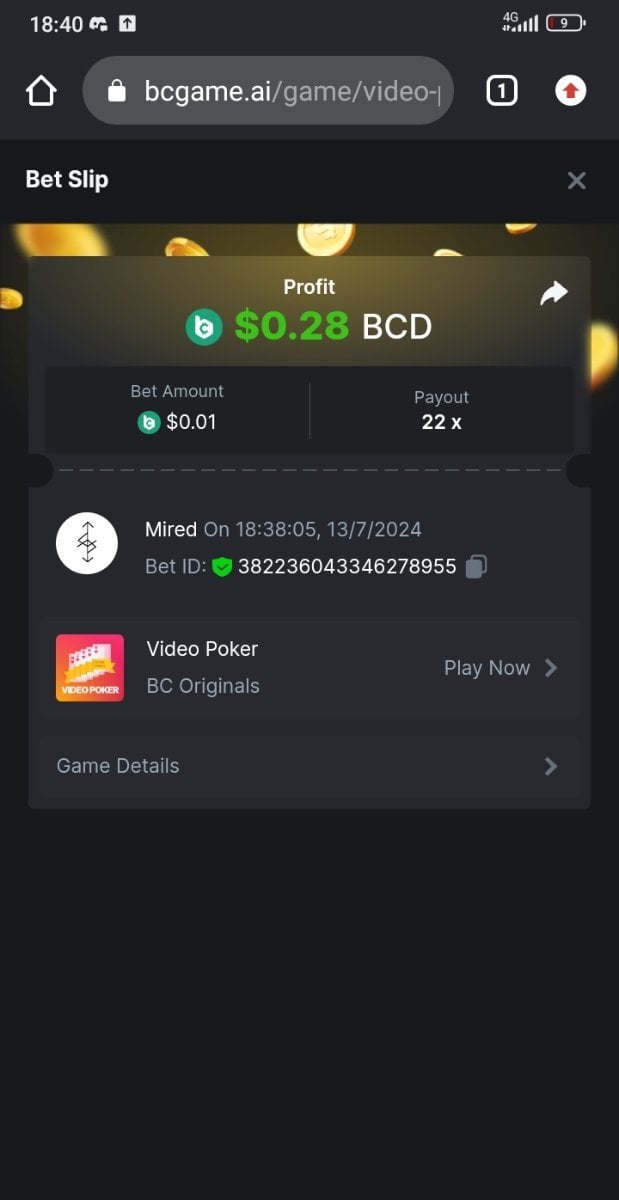
Task: Tap Play Now for Video Poker
Action: pos(500,668)
